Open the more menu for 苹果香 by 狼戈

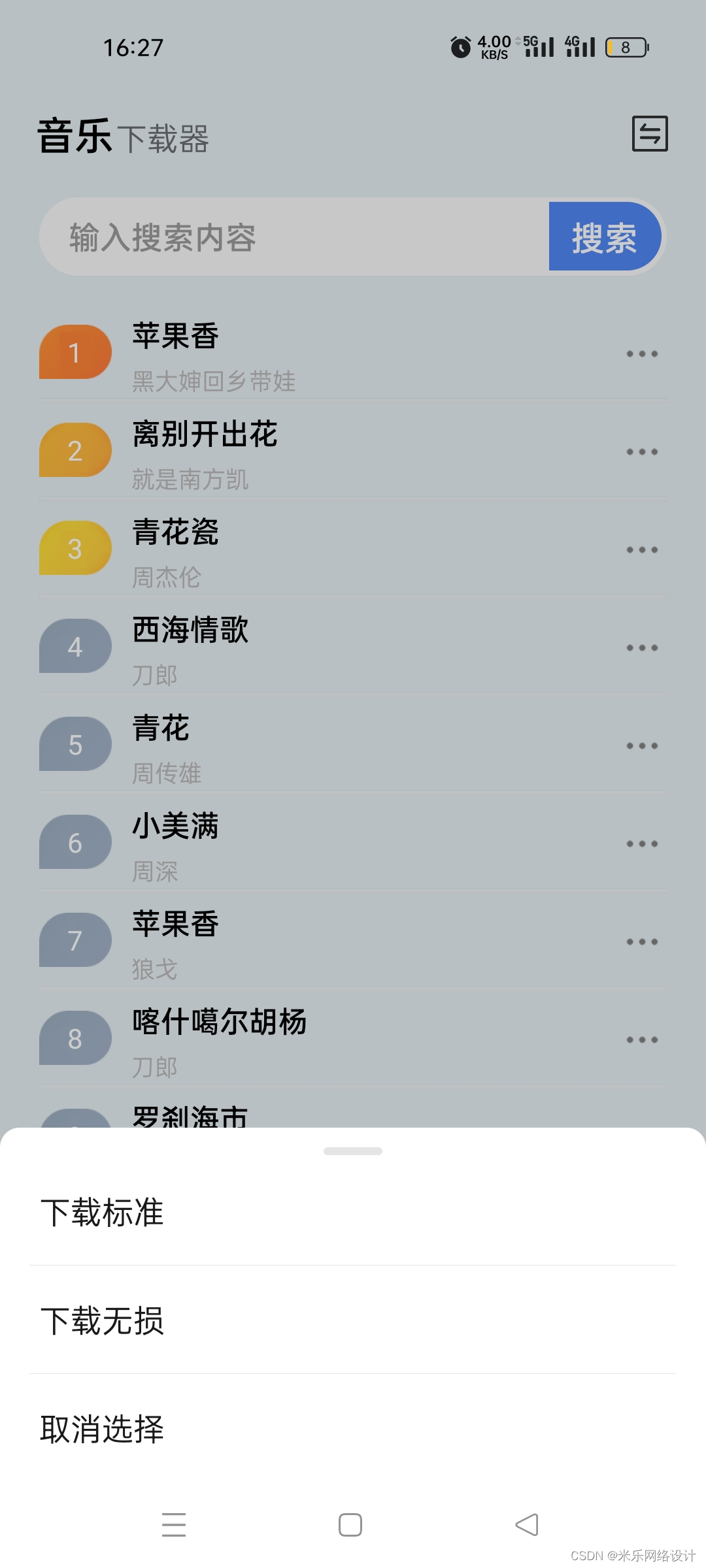[x=642, y=941]
